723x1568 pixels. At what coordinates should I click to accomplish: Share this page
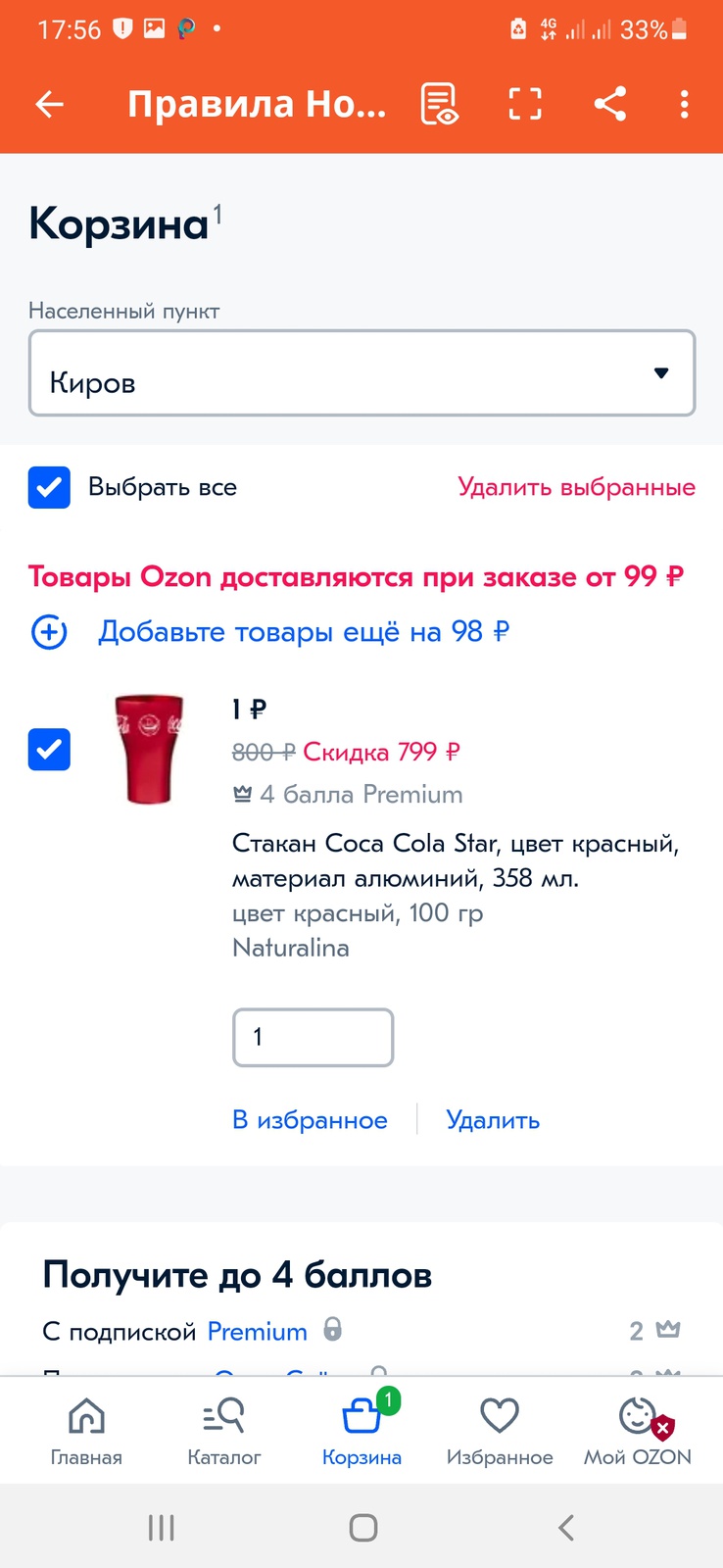coord(609,104)
